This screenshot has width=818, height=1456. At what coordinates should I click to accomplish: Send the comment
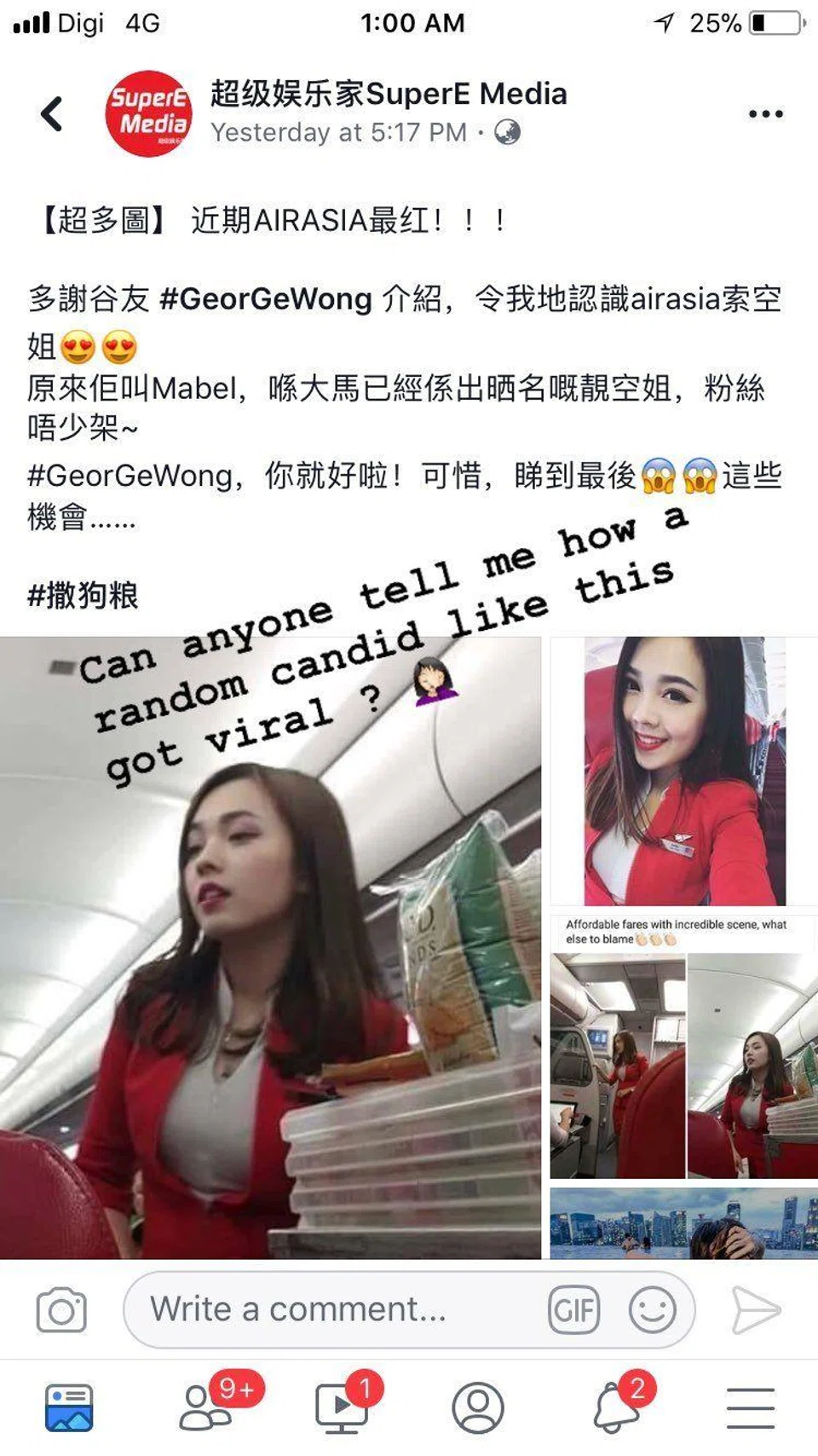pos(756,1310)
